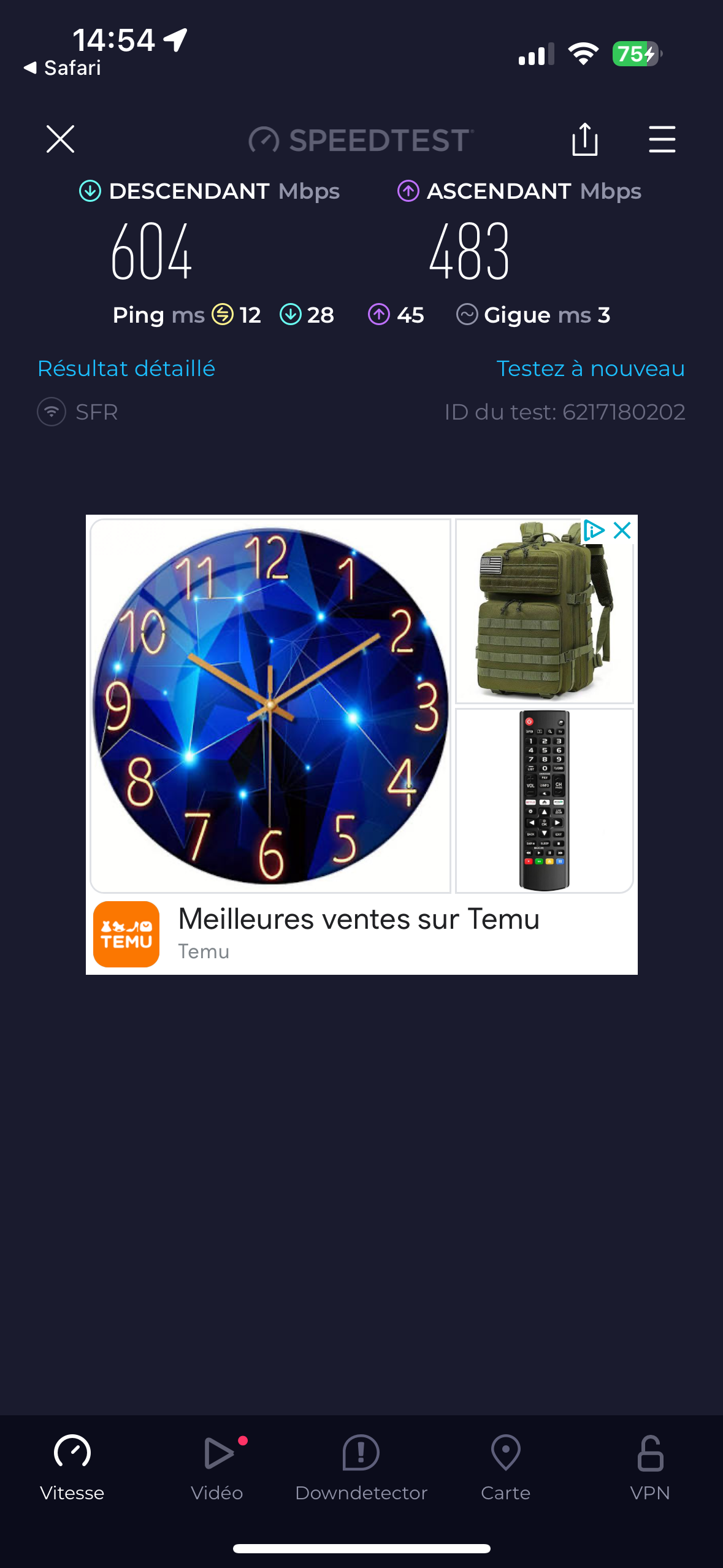Open the Temu ad banner

coord(362,744)
